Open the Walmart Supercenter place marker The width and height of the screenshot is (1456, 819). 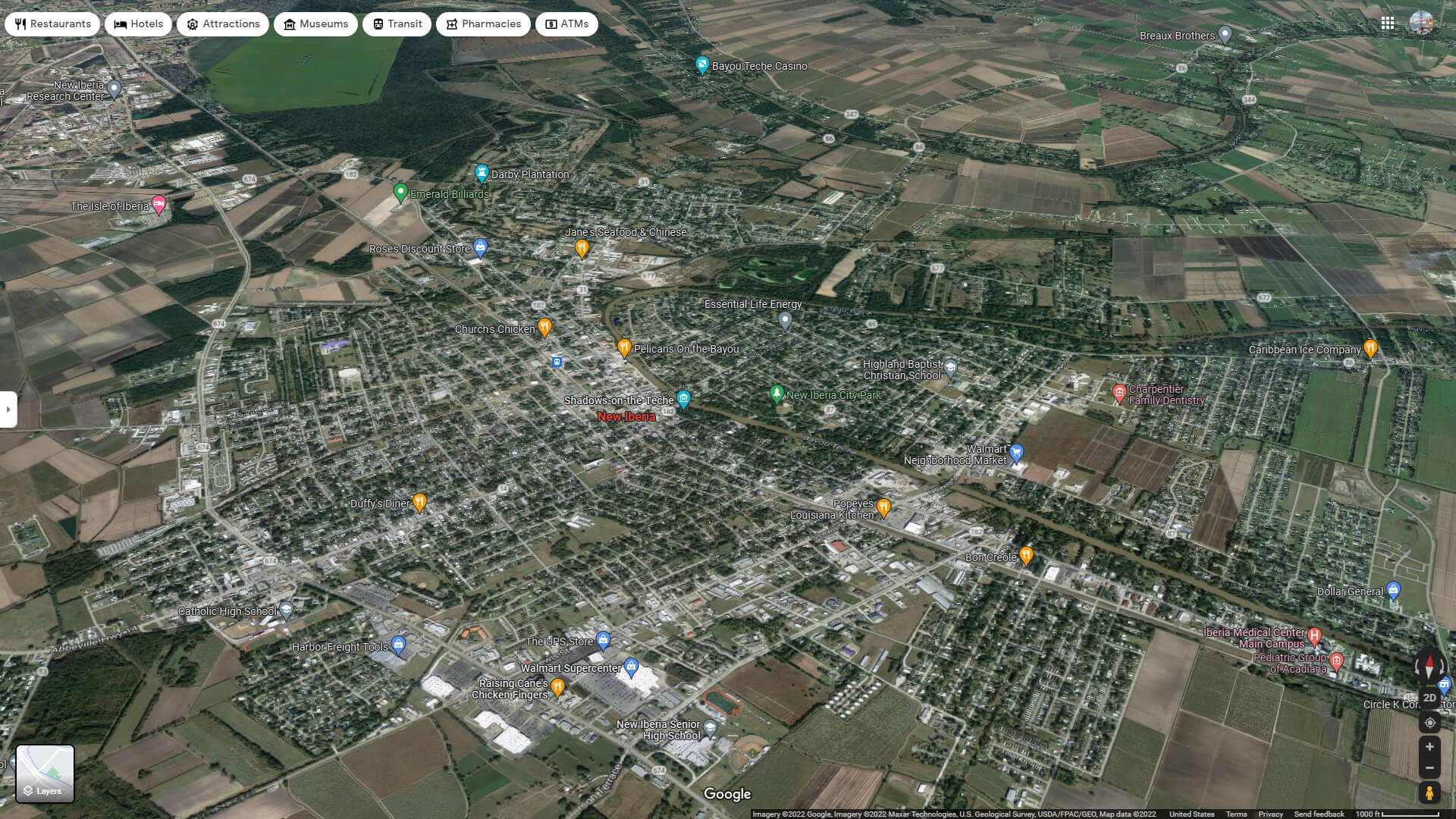click(x=631, y=667)
